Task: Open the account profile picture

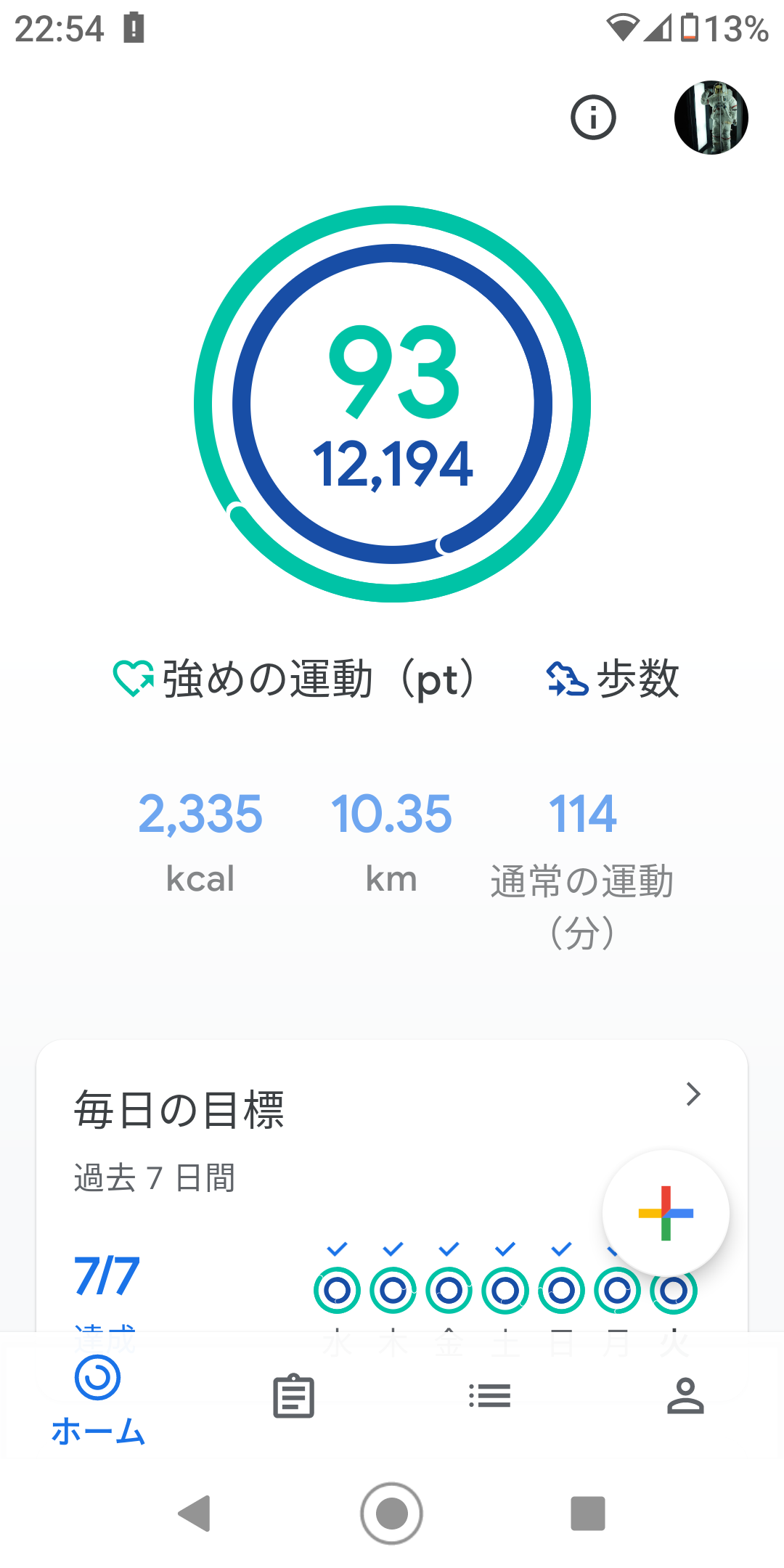Action: click(x=711, y=118)
